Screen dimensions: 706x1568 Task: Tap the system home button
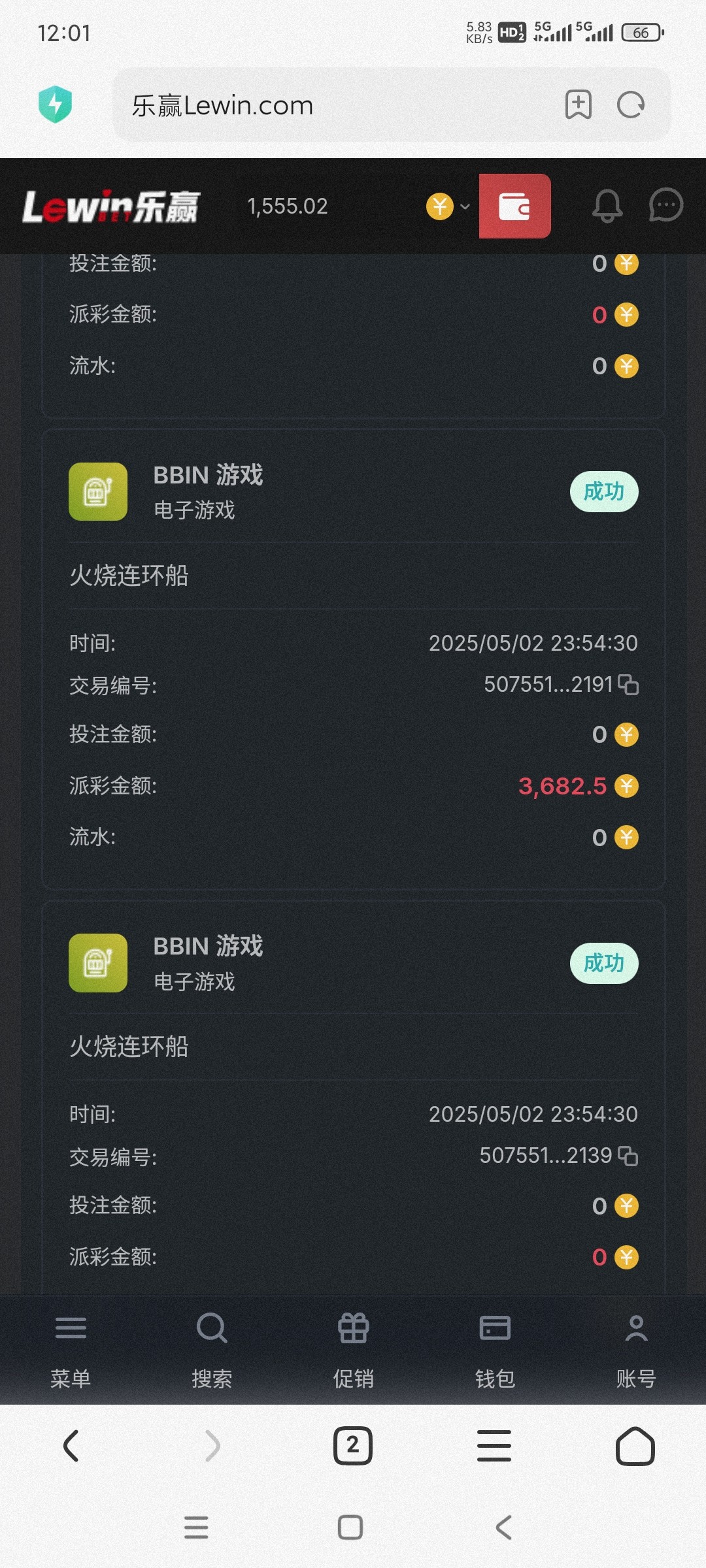click(x=350, y=1527)
